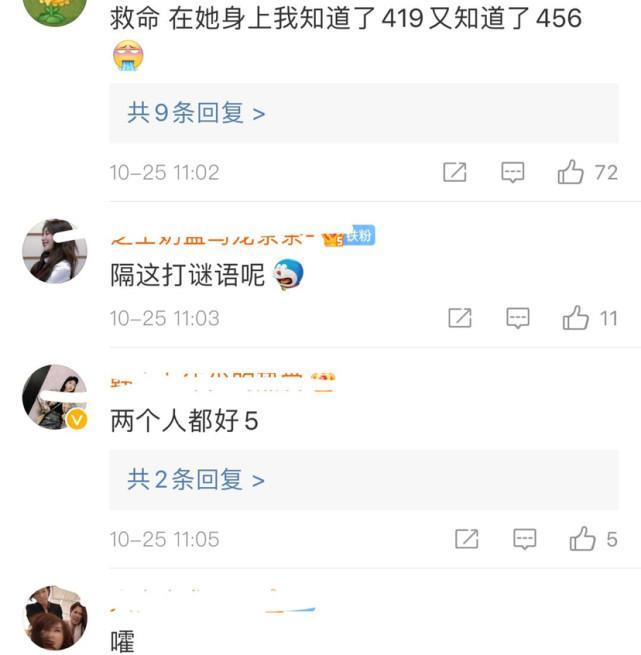
Task: Open avatar of the 嚯 commenter
Action: [54, 617]
